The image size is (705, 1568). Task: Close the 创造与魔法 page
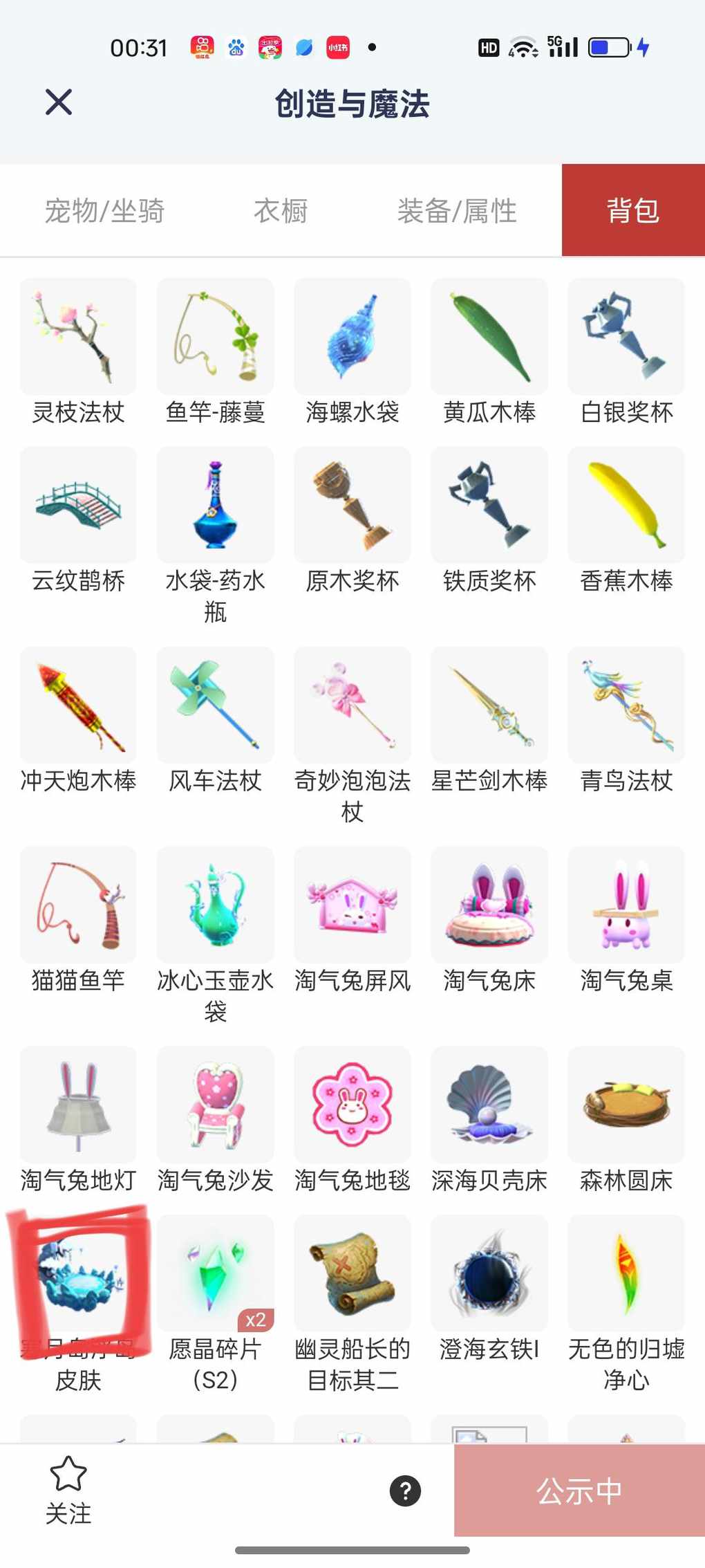coord(59,102)
